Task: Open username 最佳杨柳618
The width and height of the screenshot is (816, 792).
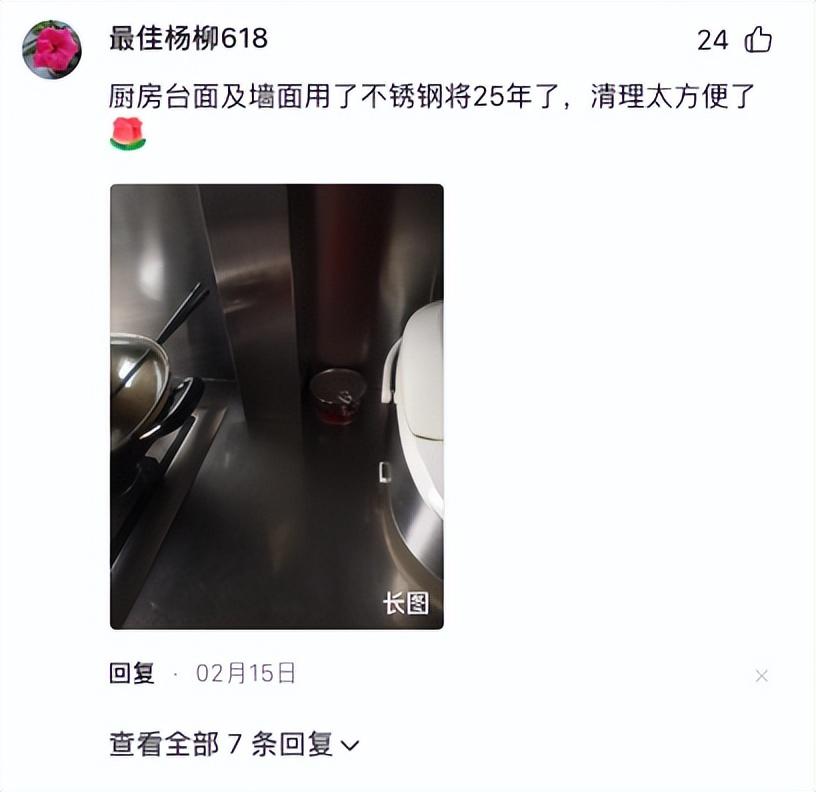Action: [188, 39]
